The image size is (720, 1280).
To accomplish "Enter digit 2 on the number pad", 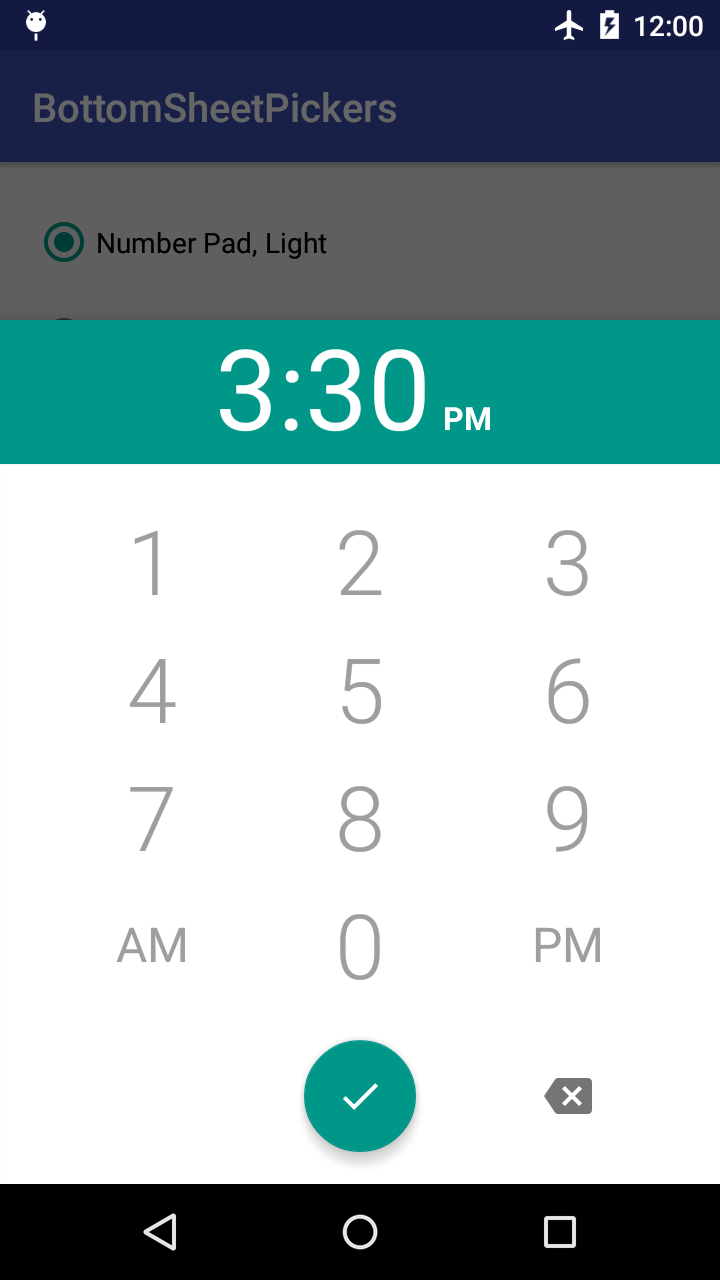I will (360, 563).
